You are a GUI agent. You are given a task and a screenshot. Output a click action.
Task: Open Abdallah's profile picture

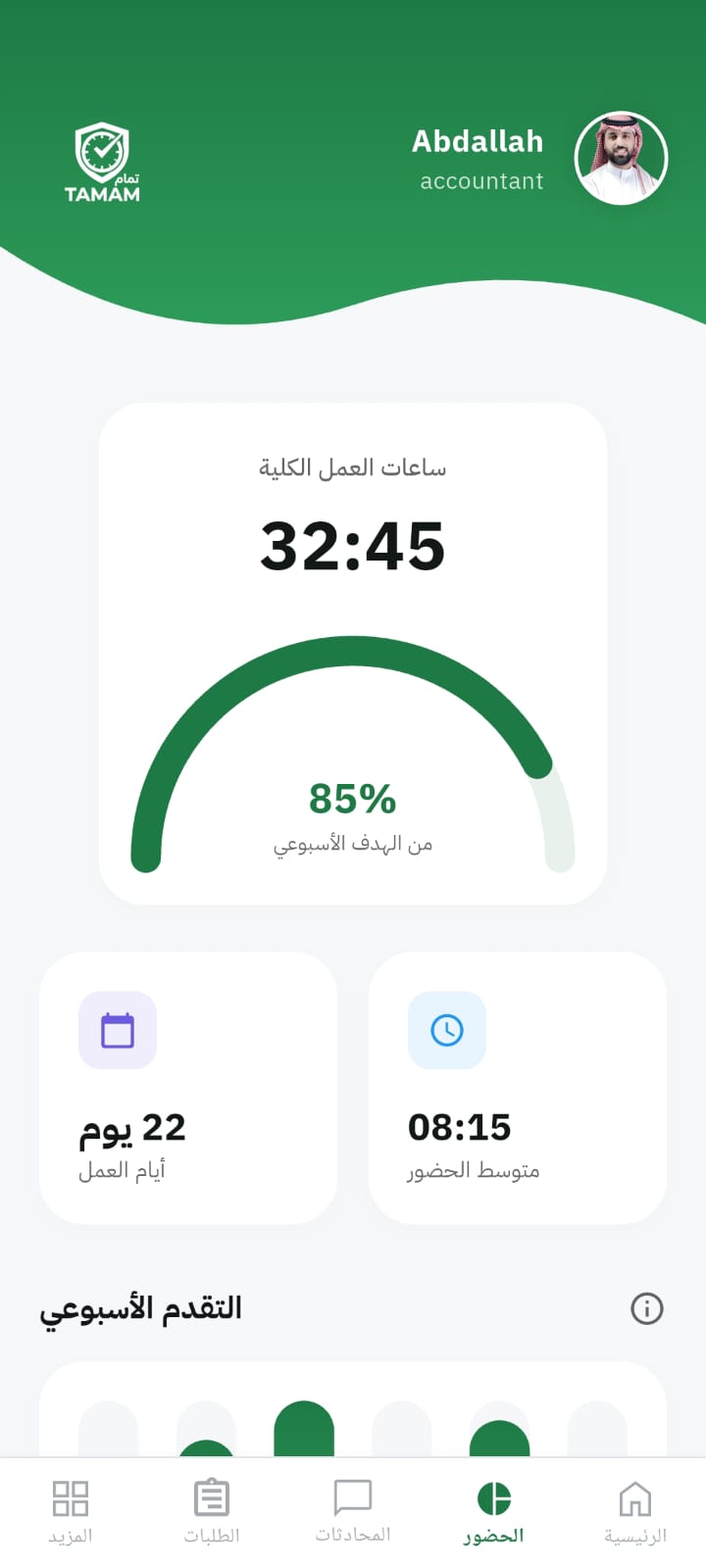(621, 158)
